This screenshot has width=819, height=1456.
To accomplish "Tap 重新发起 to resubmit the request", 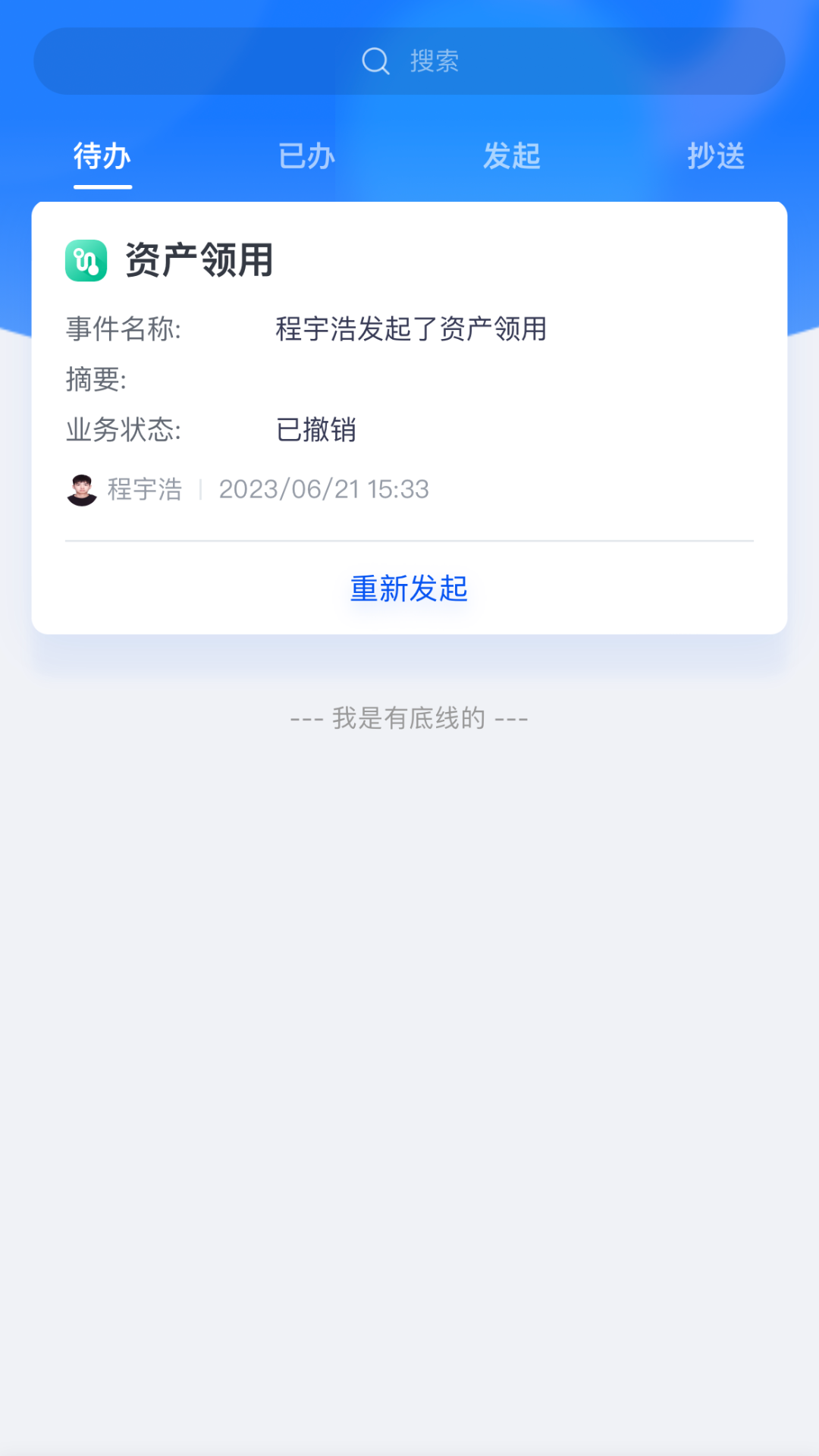I will (409, 588).
